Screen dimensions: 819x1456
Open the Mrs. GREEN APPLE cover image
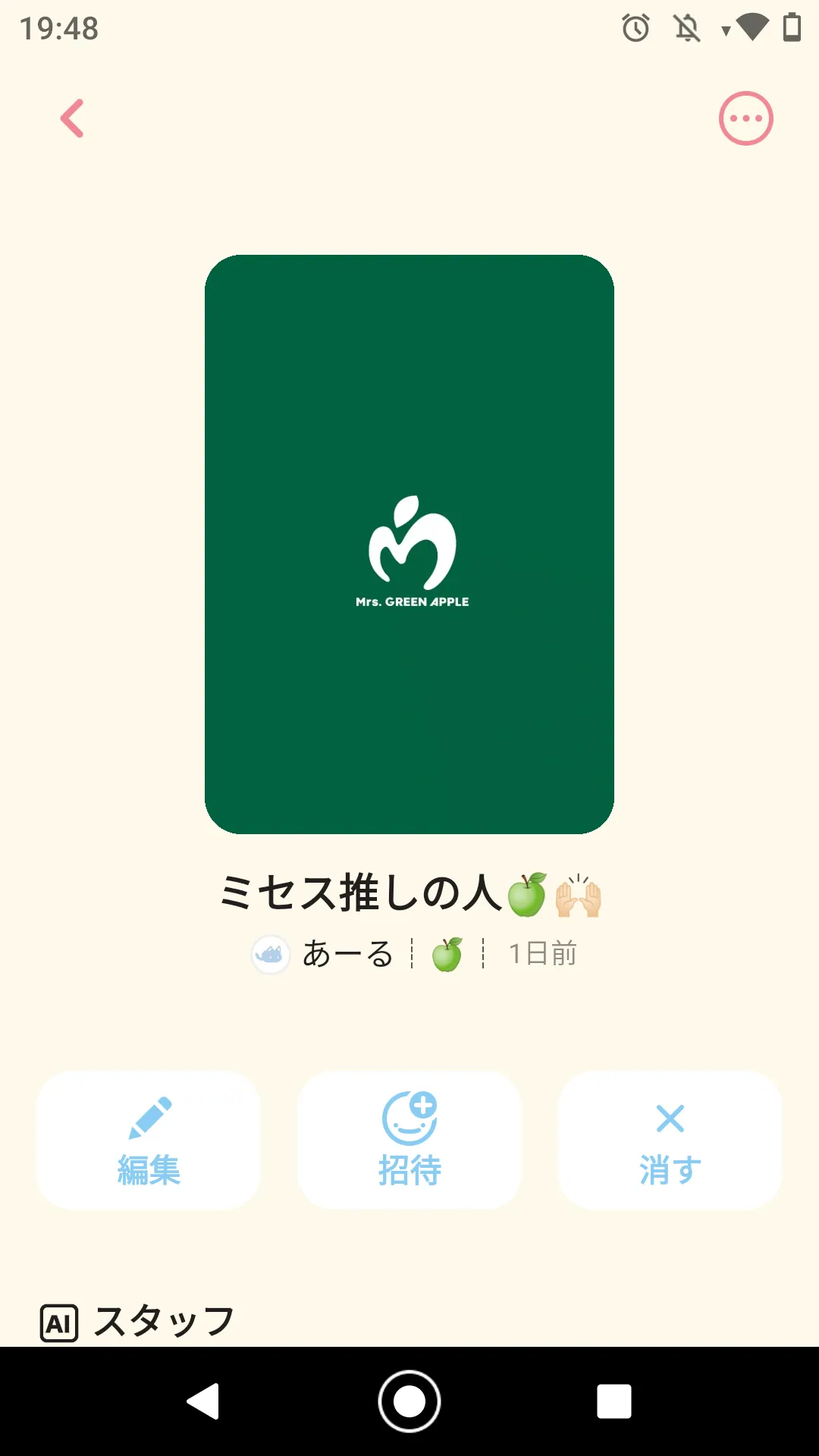(x=409, y=544)
